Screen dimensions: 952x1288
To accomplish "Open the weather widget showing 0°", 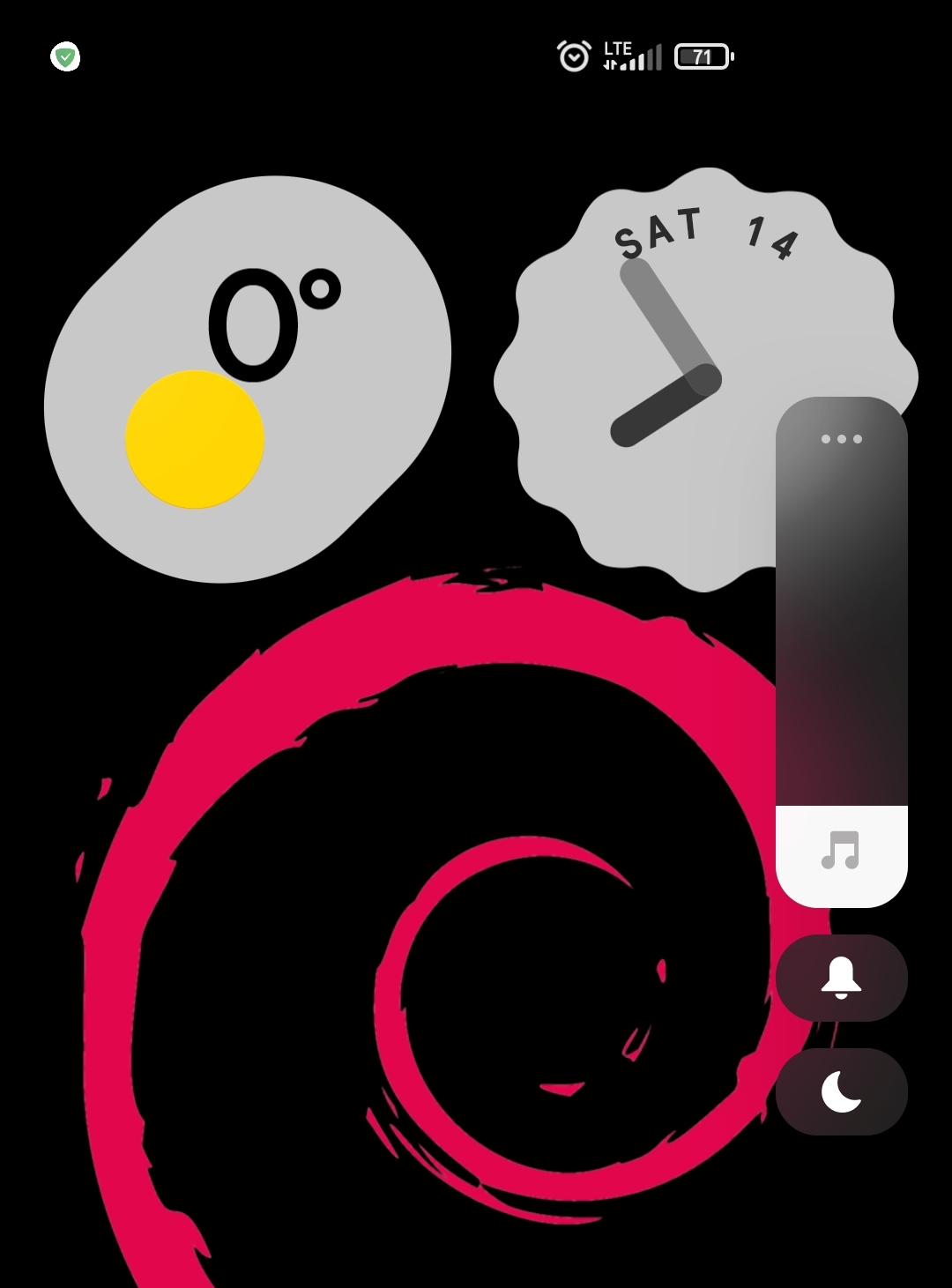I will 247,379.
